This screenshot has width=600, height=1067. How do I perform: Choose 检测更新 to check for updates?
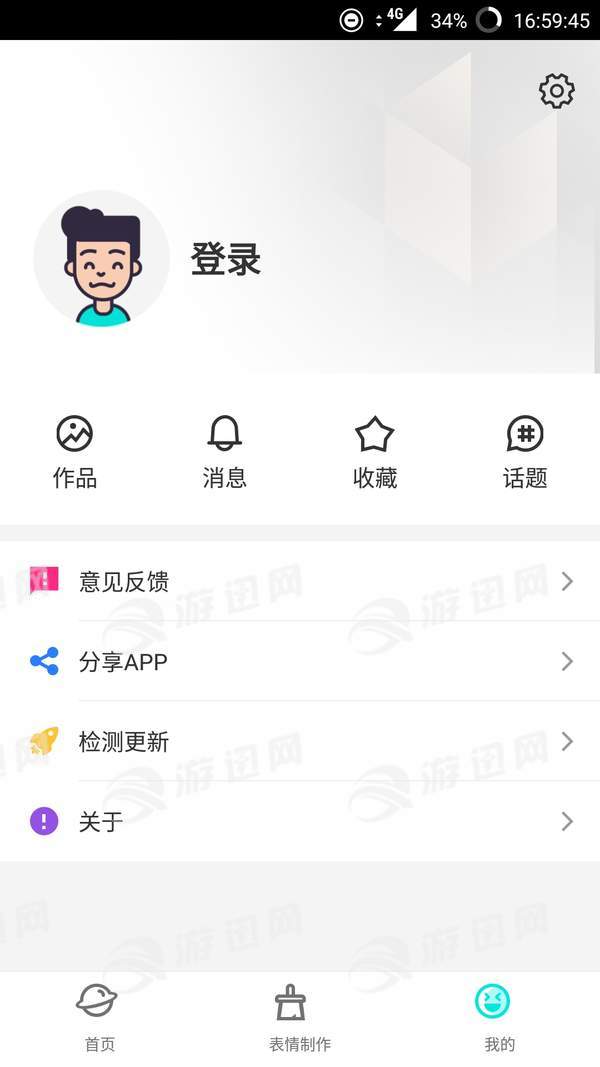pyautogui.click(x=300, y=741)
